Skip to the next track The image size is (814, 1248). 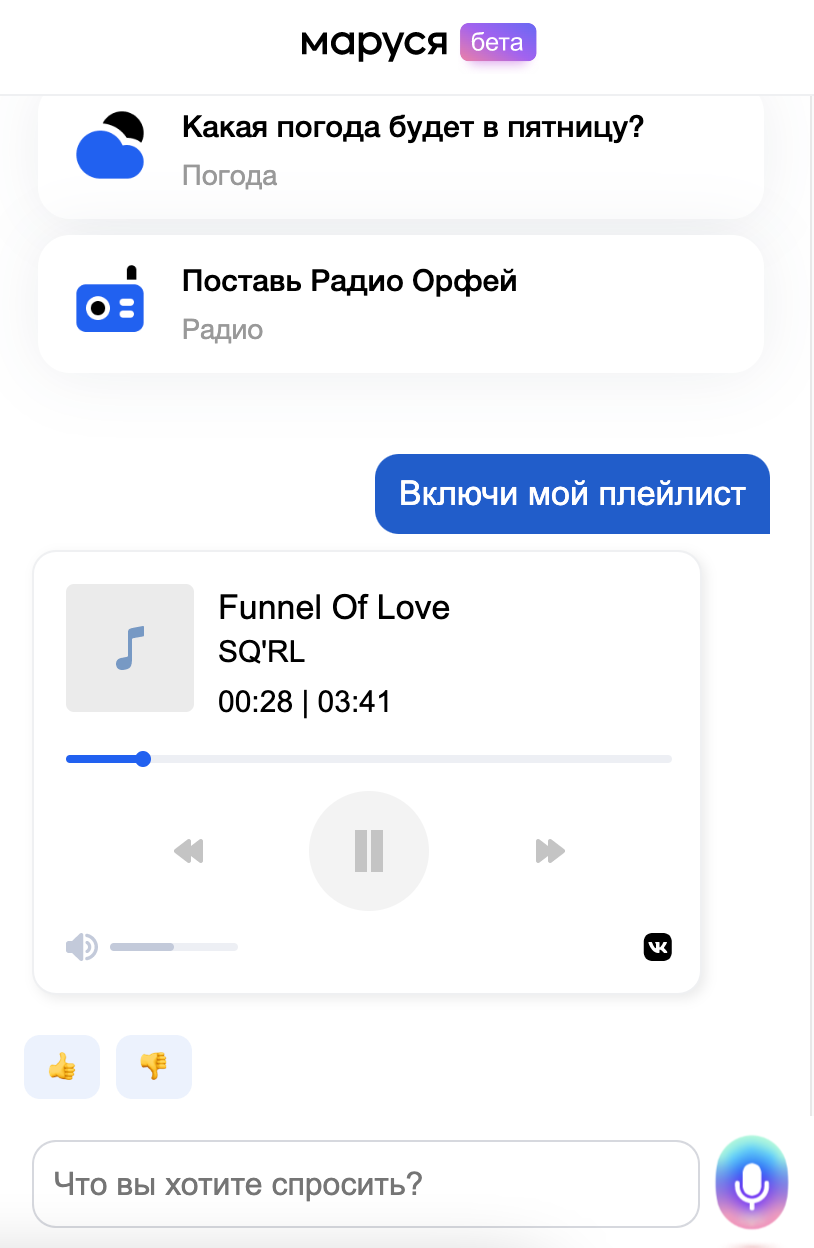(550, 851)
